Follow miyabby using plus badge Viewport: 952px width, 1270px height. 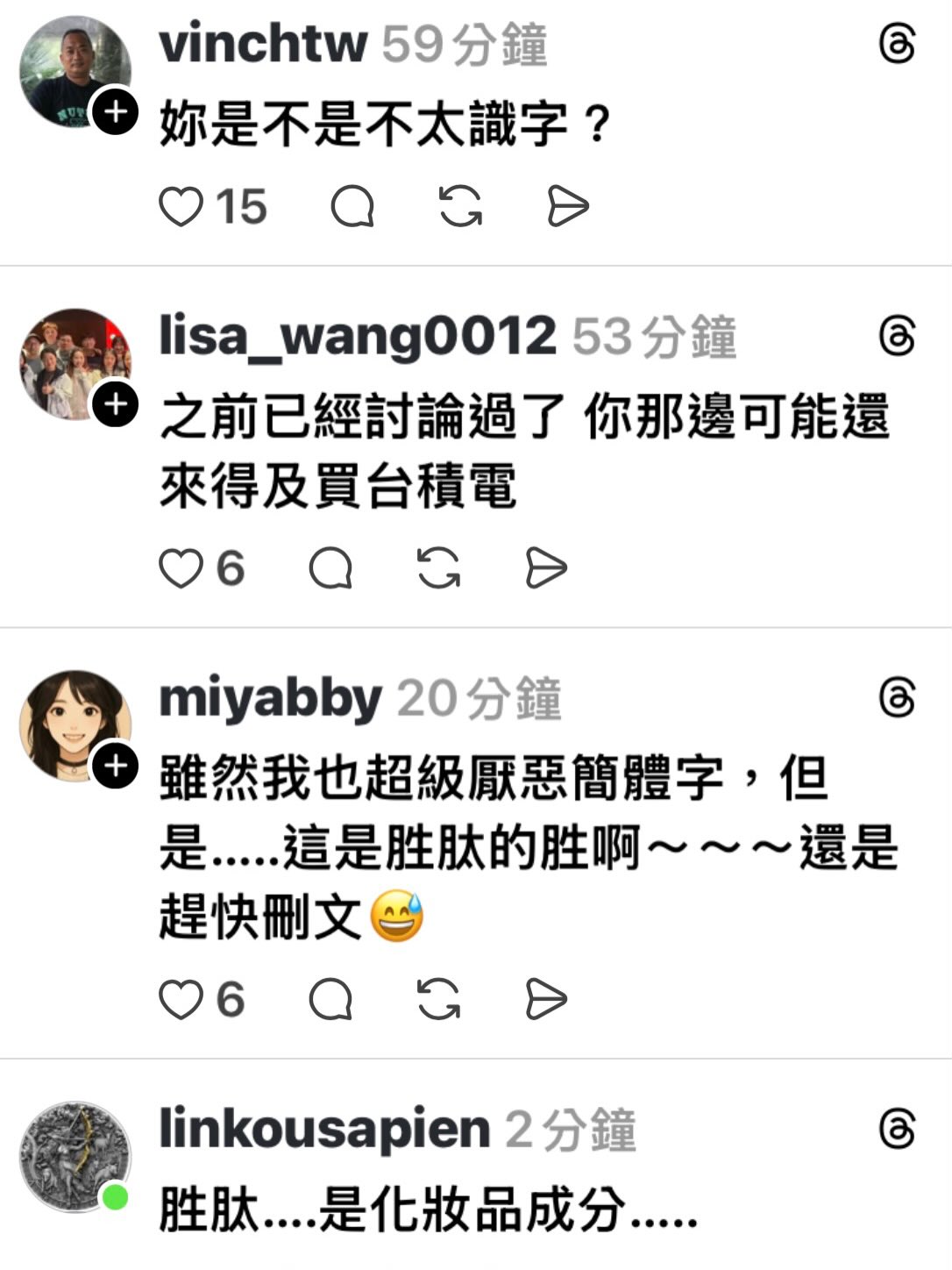[x=116, y=767]
